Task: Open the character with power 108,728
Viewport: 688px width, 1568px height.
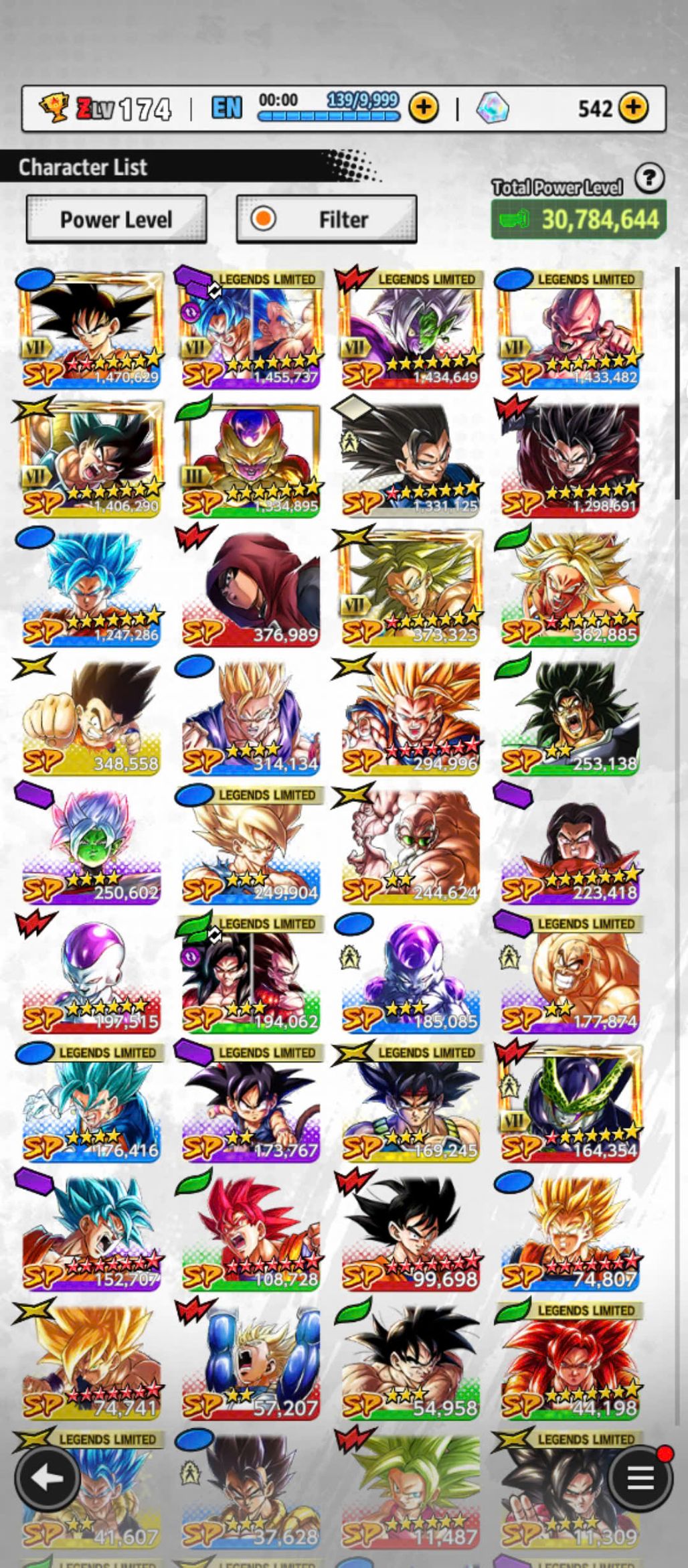Action: [251, 1232]
